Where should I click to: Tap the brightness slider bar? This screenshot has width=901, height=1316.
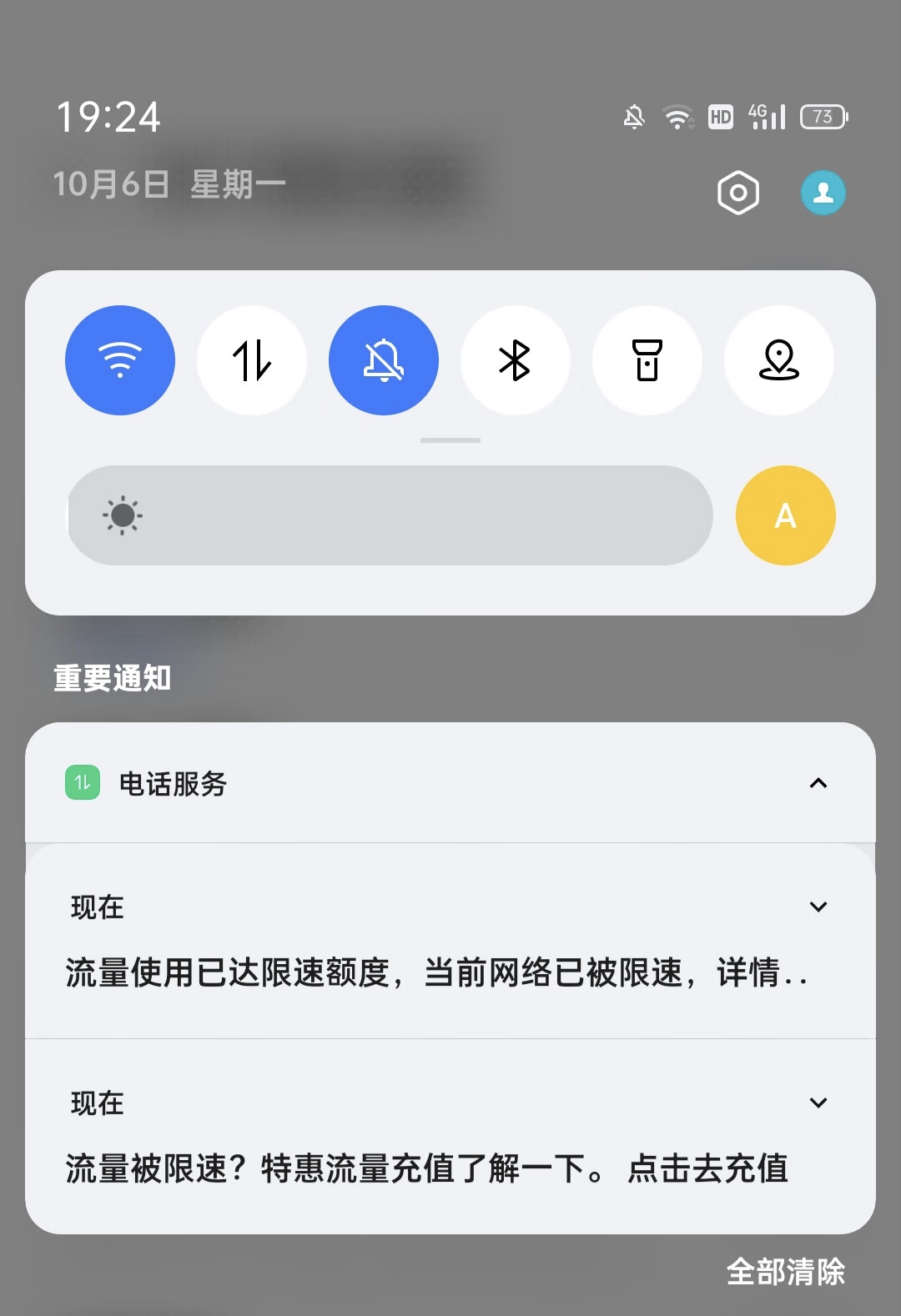tap(390, 515)
